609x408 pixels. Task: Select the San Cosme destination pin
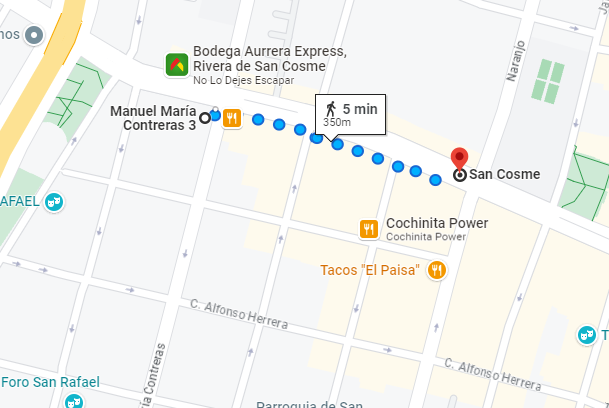point(459,159)
